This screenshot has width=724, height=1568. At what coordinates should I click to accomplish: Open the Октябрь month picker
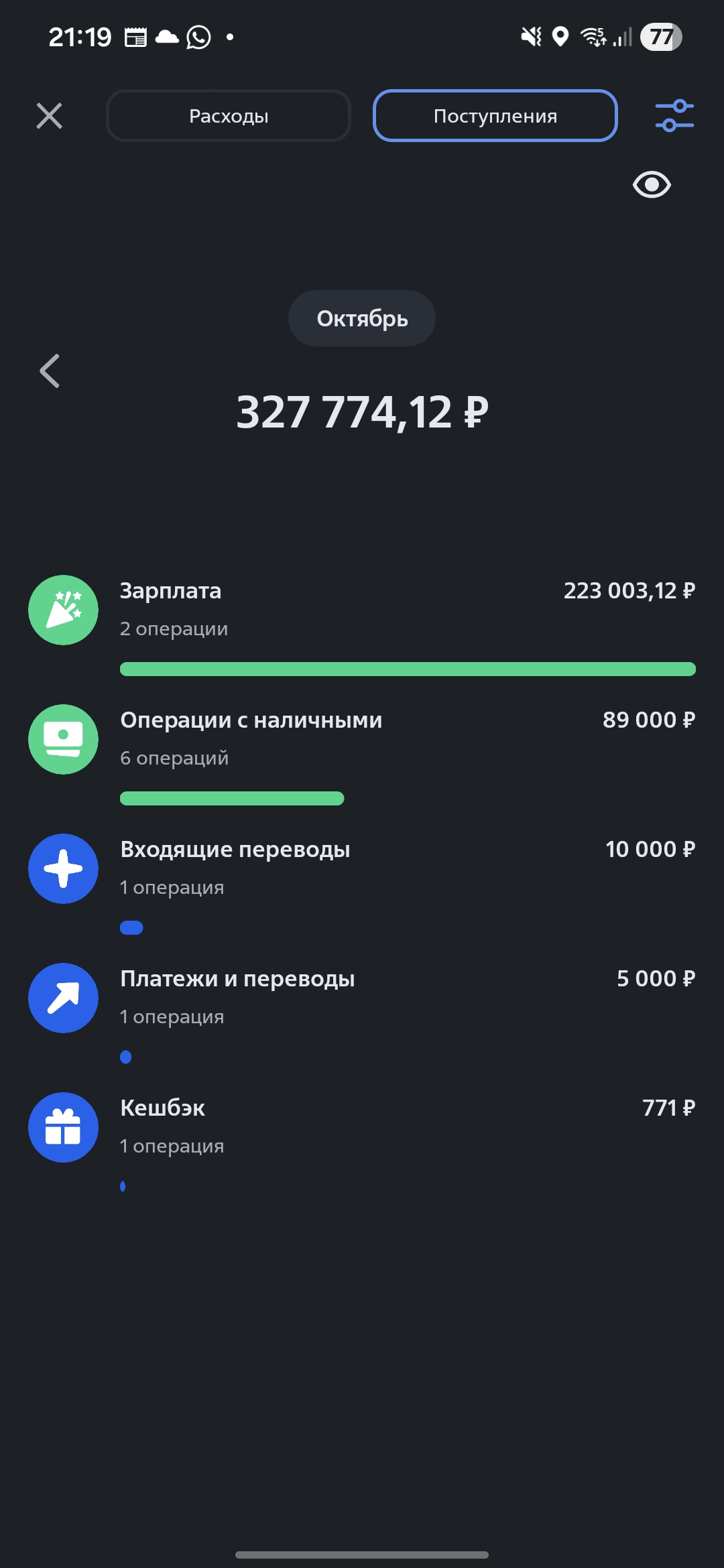362,318
